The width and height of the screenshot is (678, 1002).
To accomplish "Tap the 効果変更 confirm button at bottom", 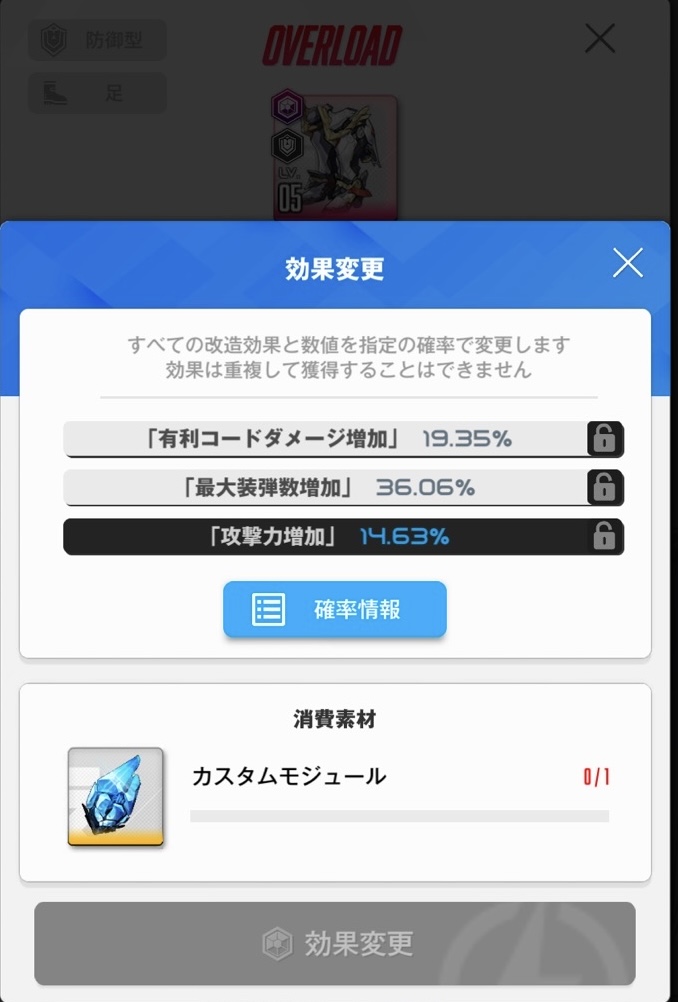I will pyautogui.click(x=335, y=943).
